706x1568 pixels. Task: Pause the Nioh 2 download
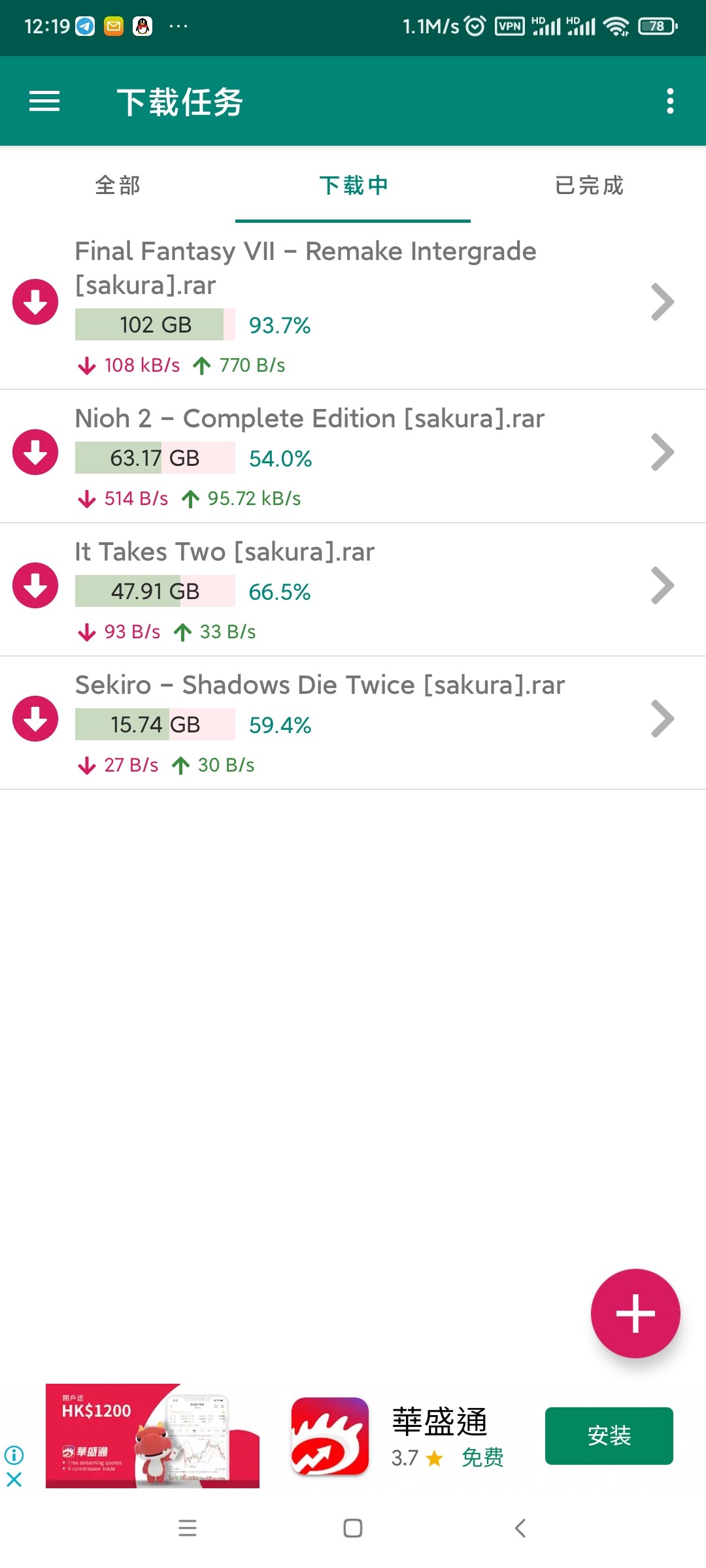pos(35,452)
